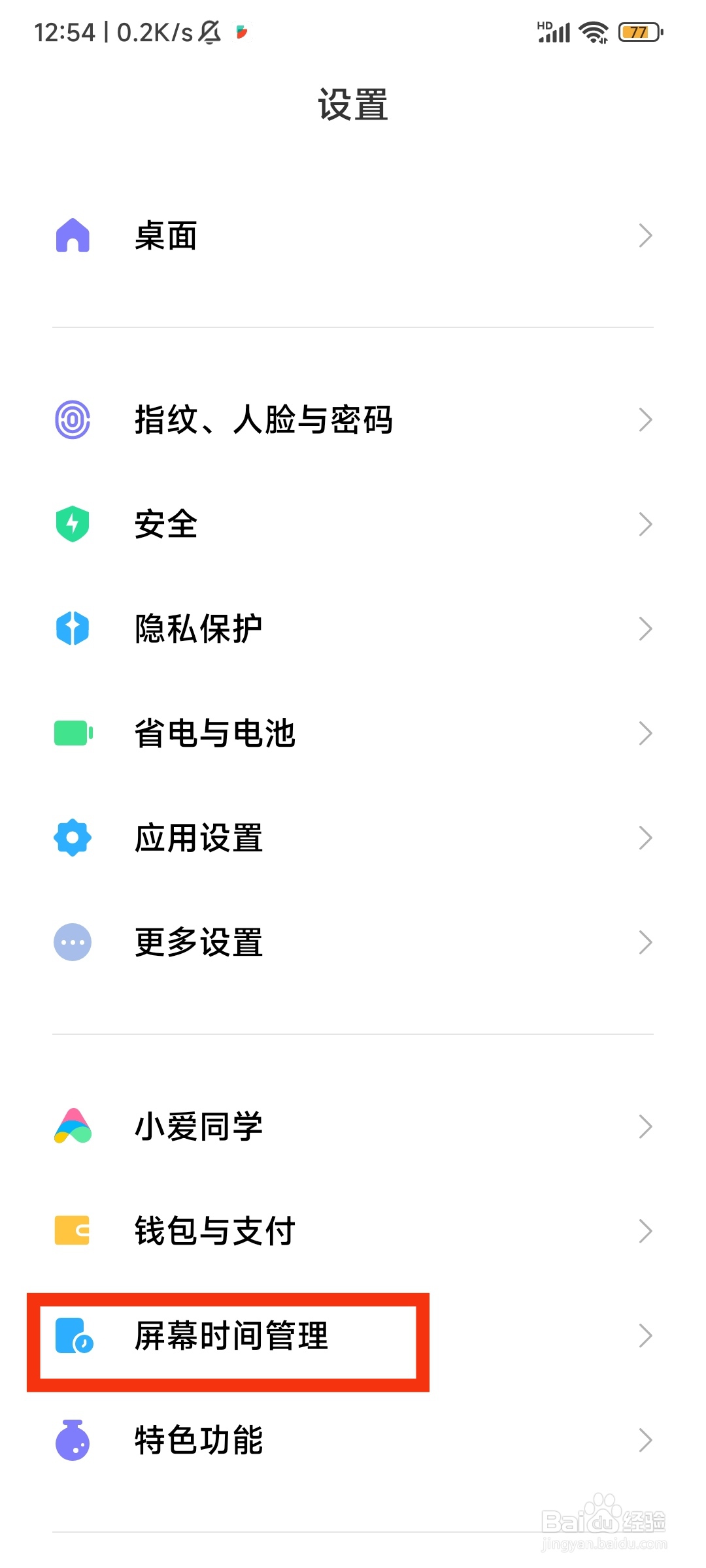Open the 桌面 settings row
The width and height of the screenshot is (706, 1568).
[x=353, y=236]
